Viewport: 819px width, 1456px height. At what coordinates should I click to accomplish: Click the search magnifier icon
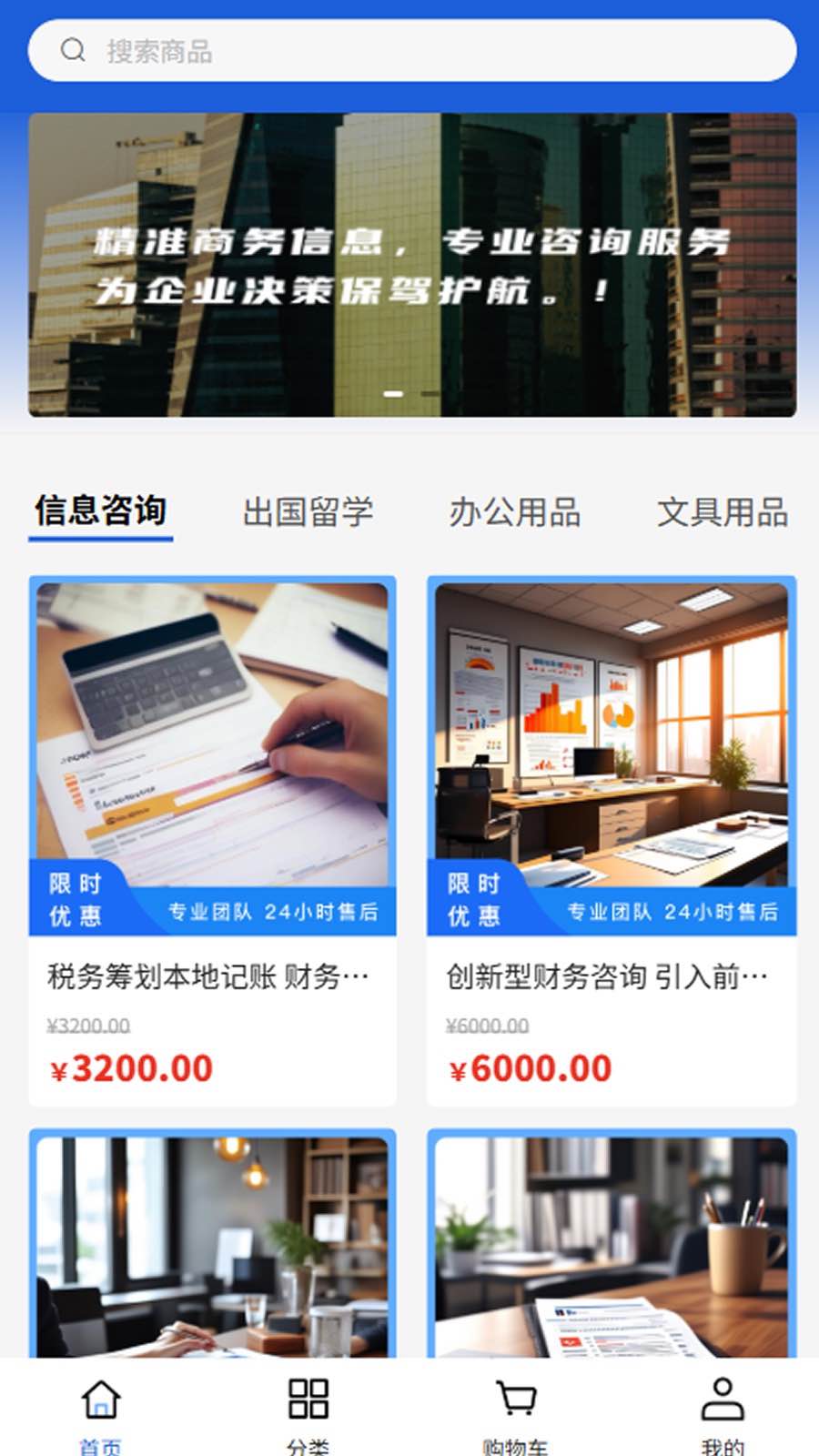click(x=71, y=52)
